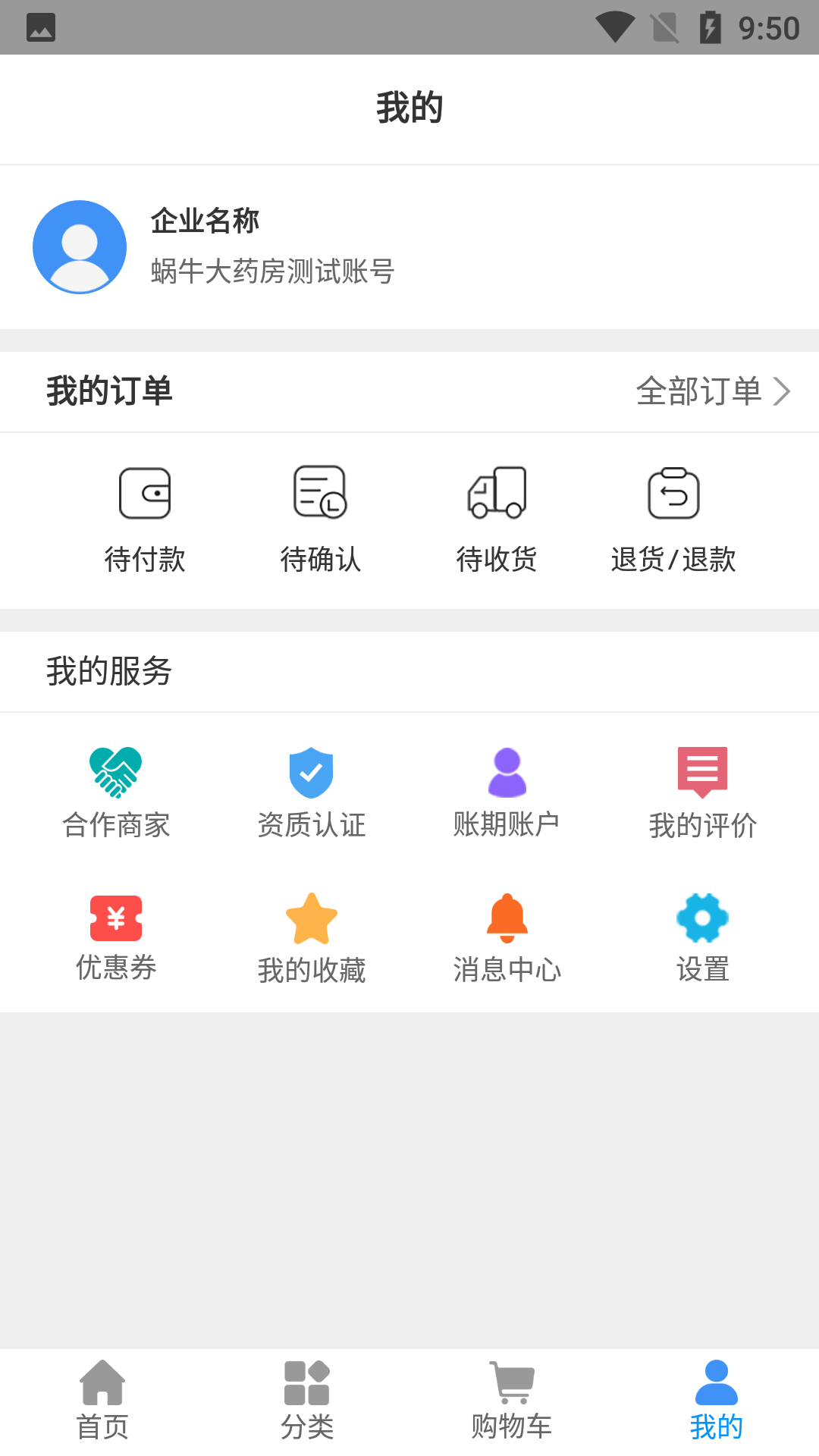Open 退货/退款 returns and refunds
Screen dimensions: 819x1456
(x=673, y=516)
